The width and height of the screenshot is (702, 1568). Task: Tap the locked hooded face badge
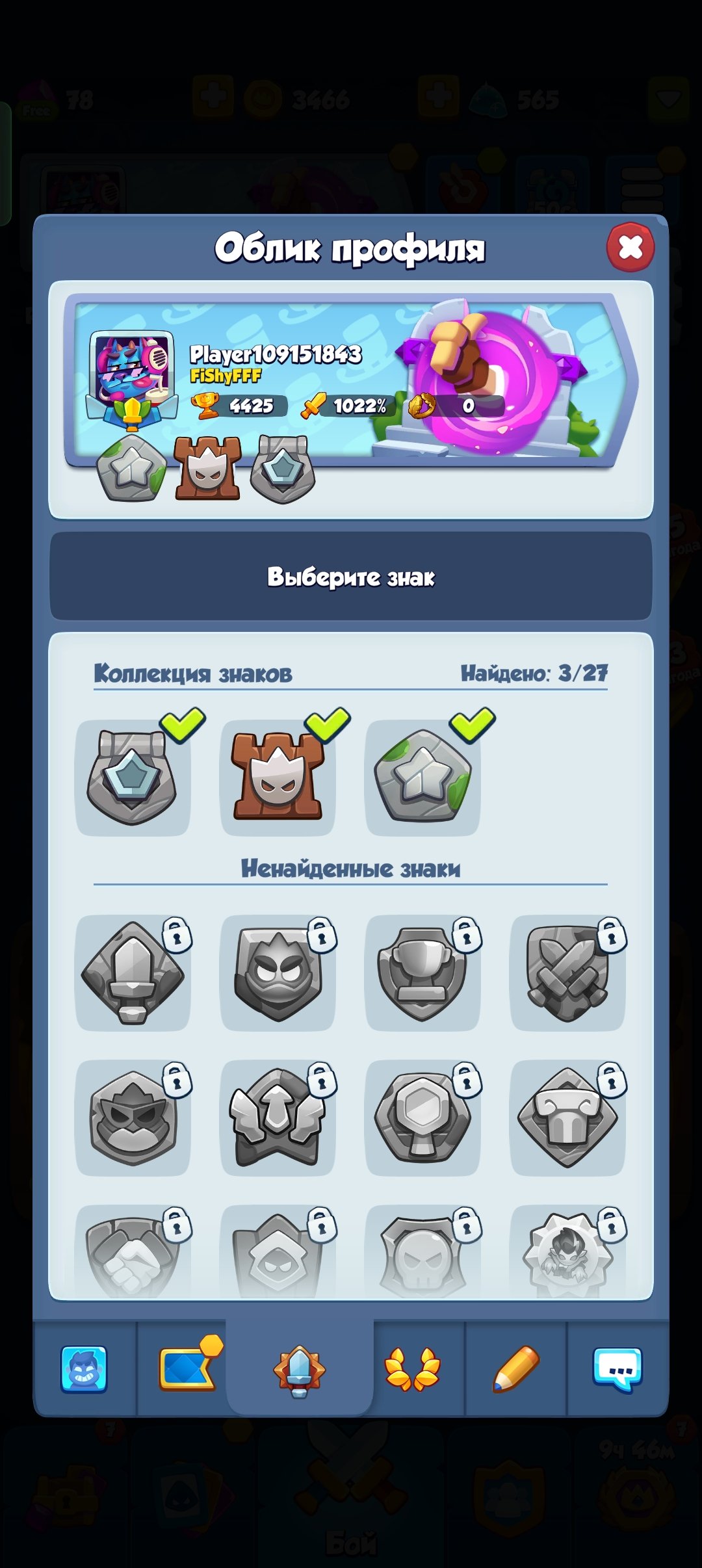click(278, 1253)
